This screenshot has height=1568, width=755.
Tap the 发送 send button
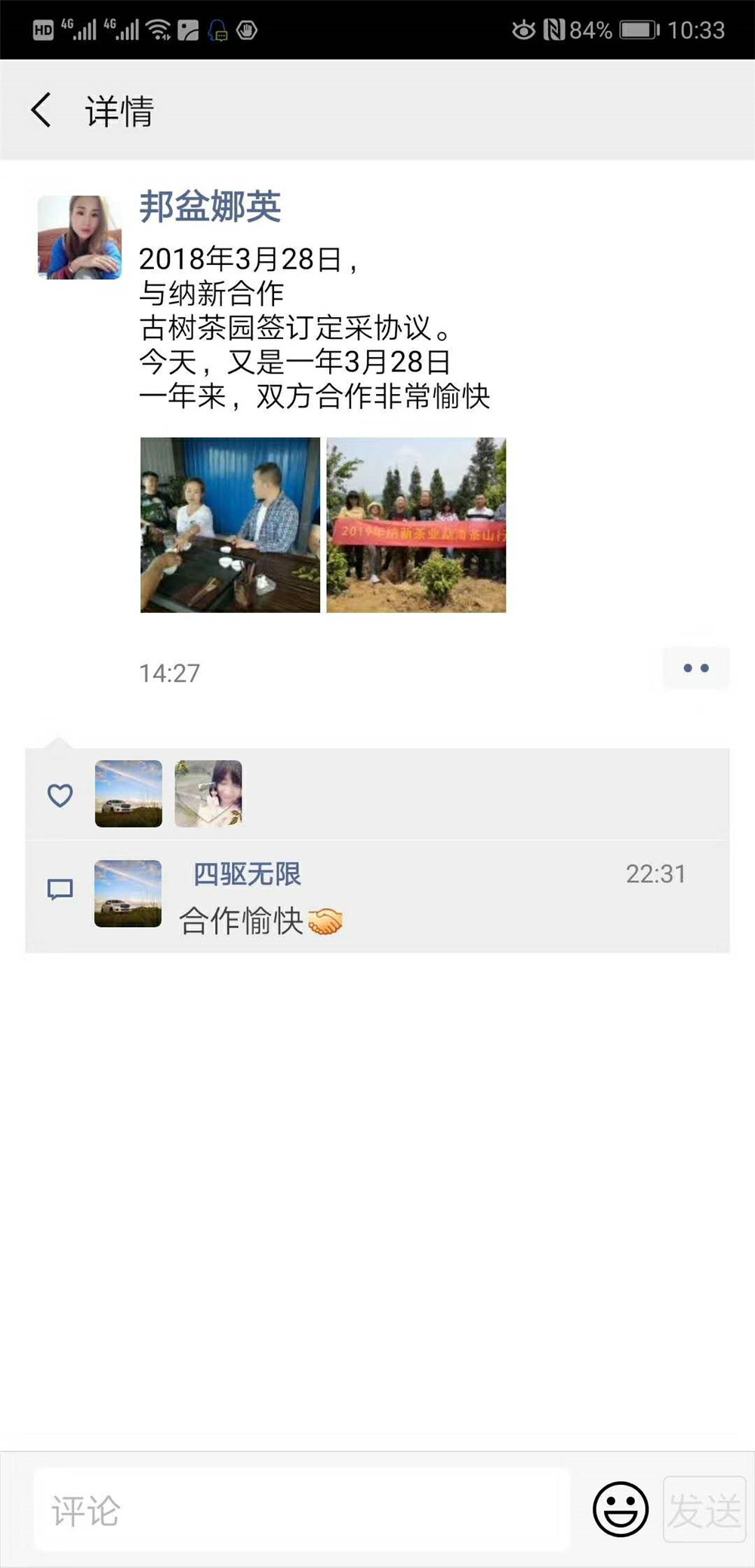click(704, 1510)
